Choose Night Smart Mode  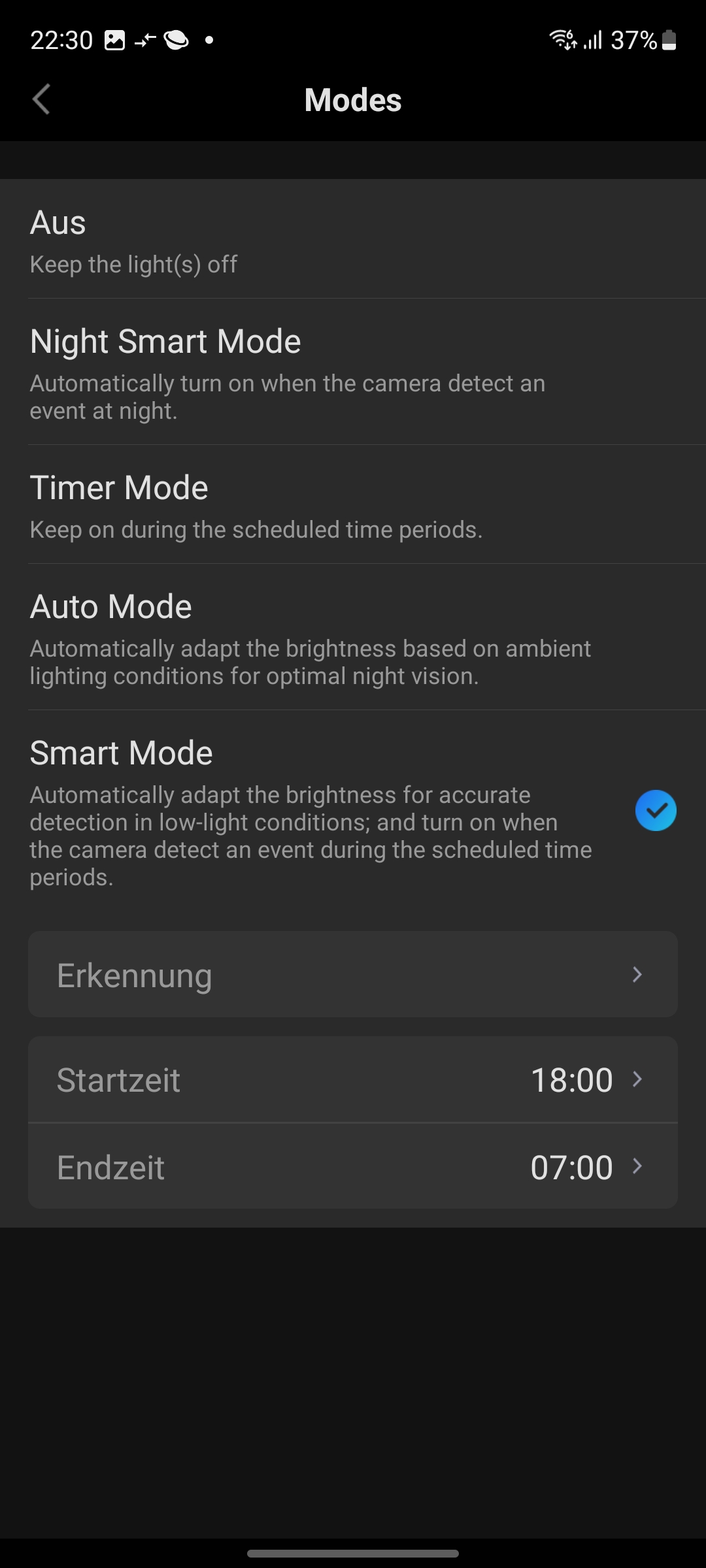click(x=353, y=372)
